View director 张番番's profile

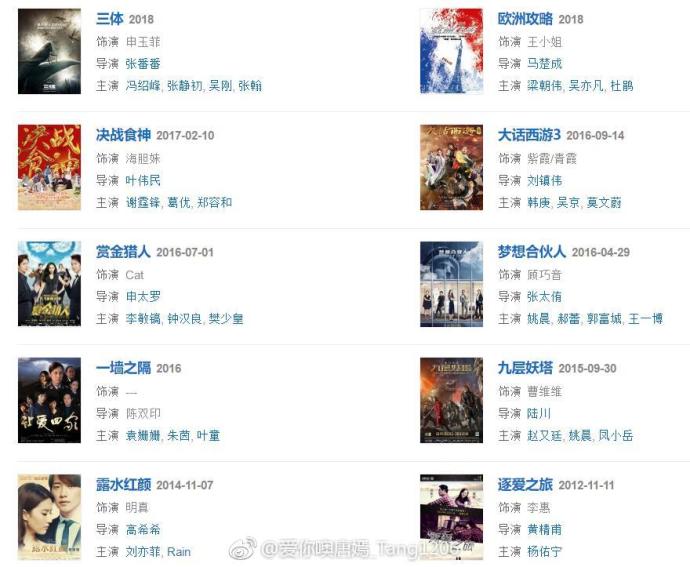[x=142, y=64]
